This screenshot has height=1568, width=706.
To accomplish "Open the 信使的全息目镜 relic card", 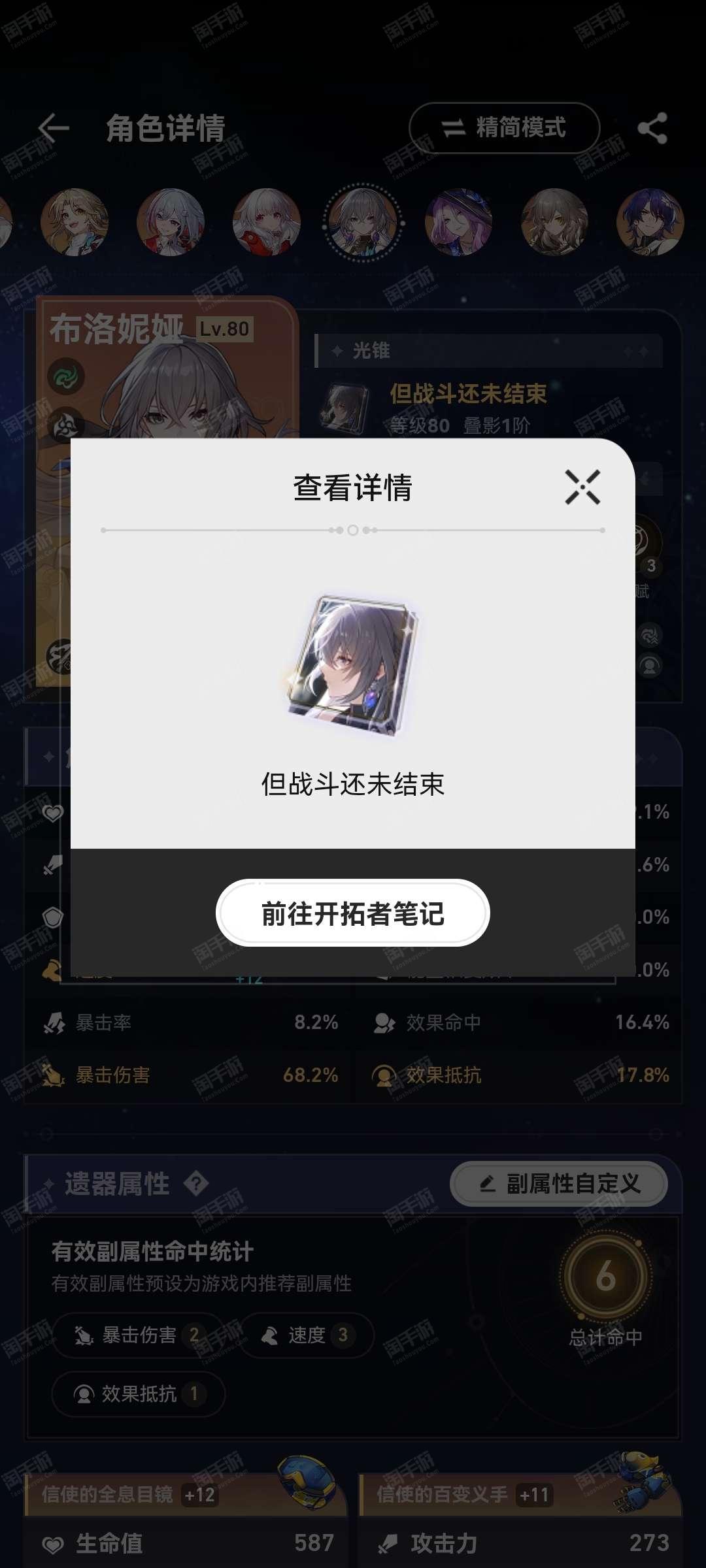I will [x=186, y=1520].
